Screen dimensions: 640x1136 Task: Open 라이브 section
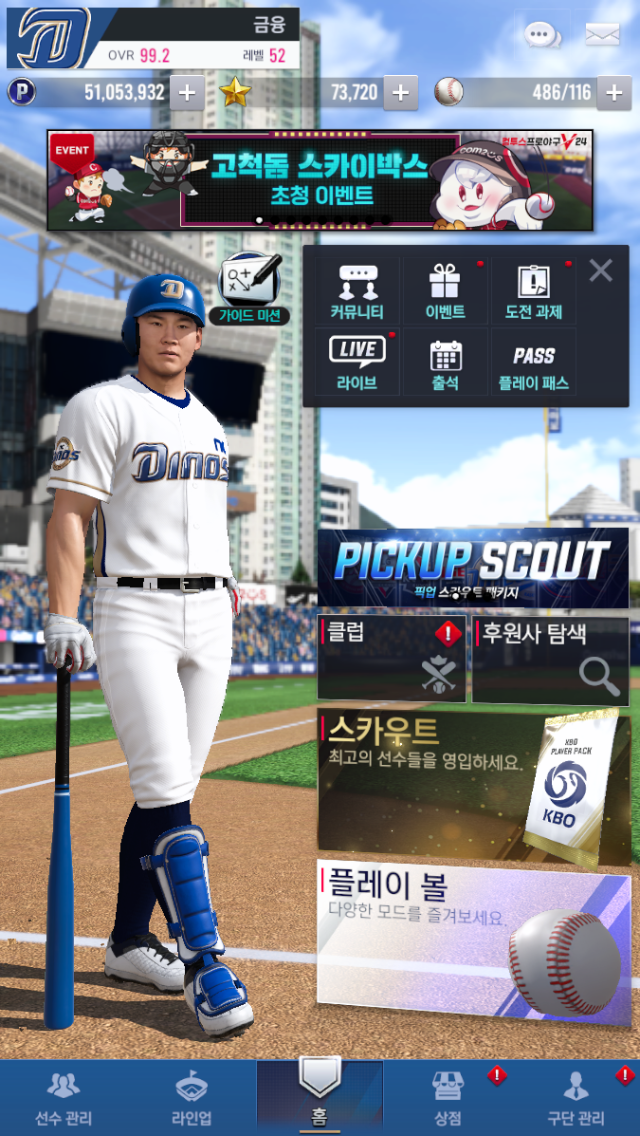[x=357, y=362]
